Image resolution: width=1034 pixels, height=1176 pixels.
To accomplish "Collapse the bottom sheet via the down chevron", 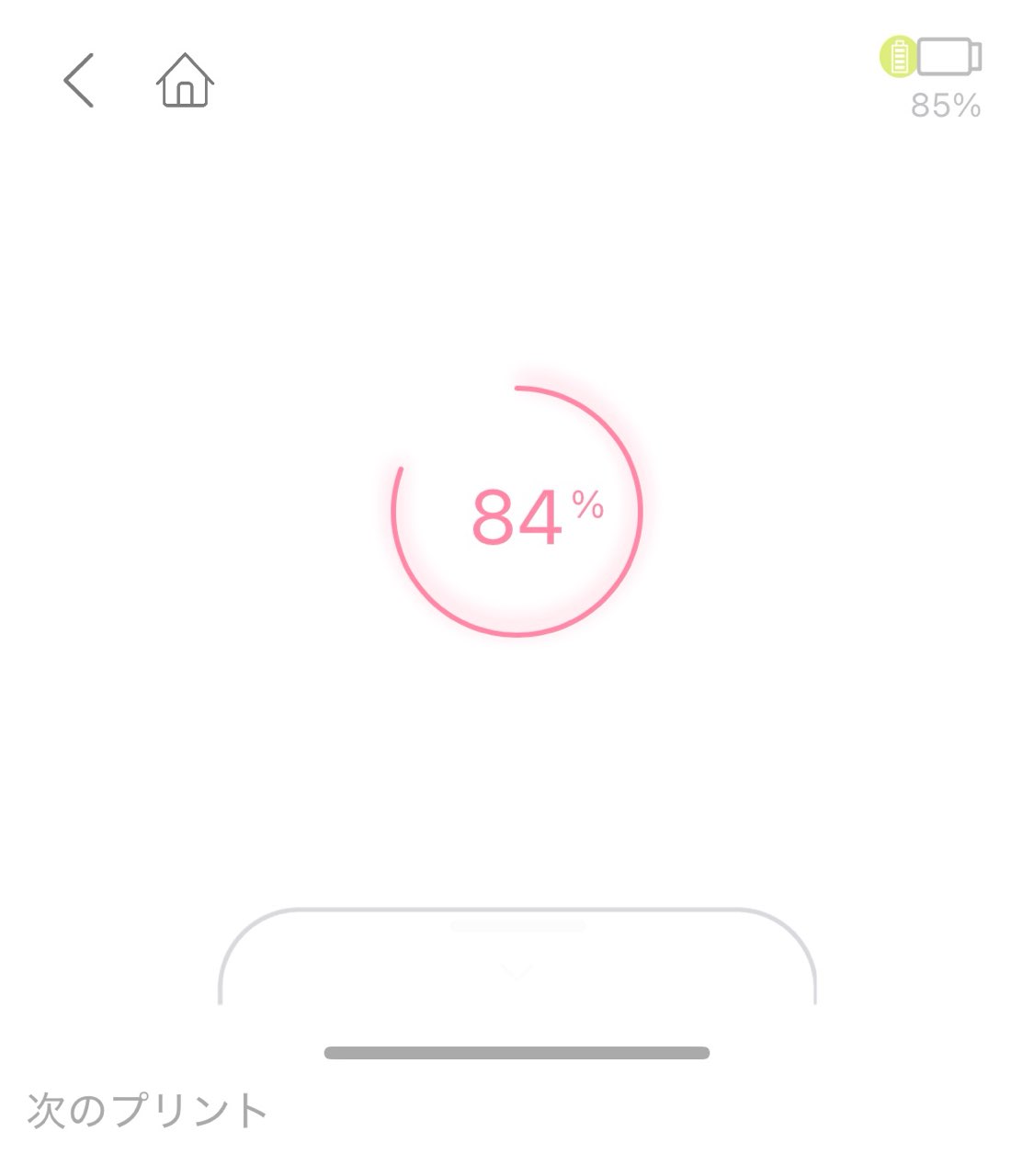I will click(x=517, y=972).
